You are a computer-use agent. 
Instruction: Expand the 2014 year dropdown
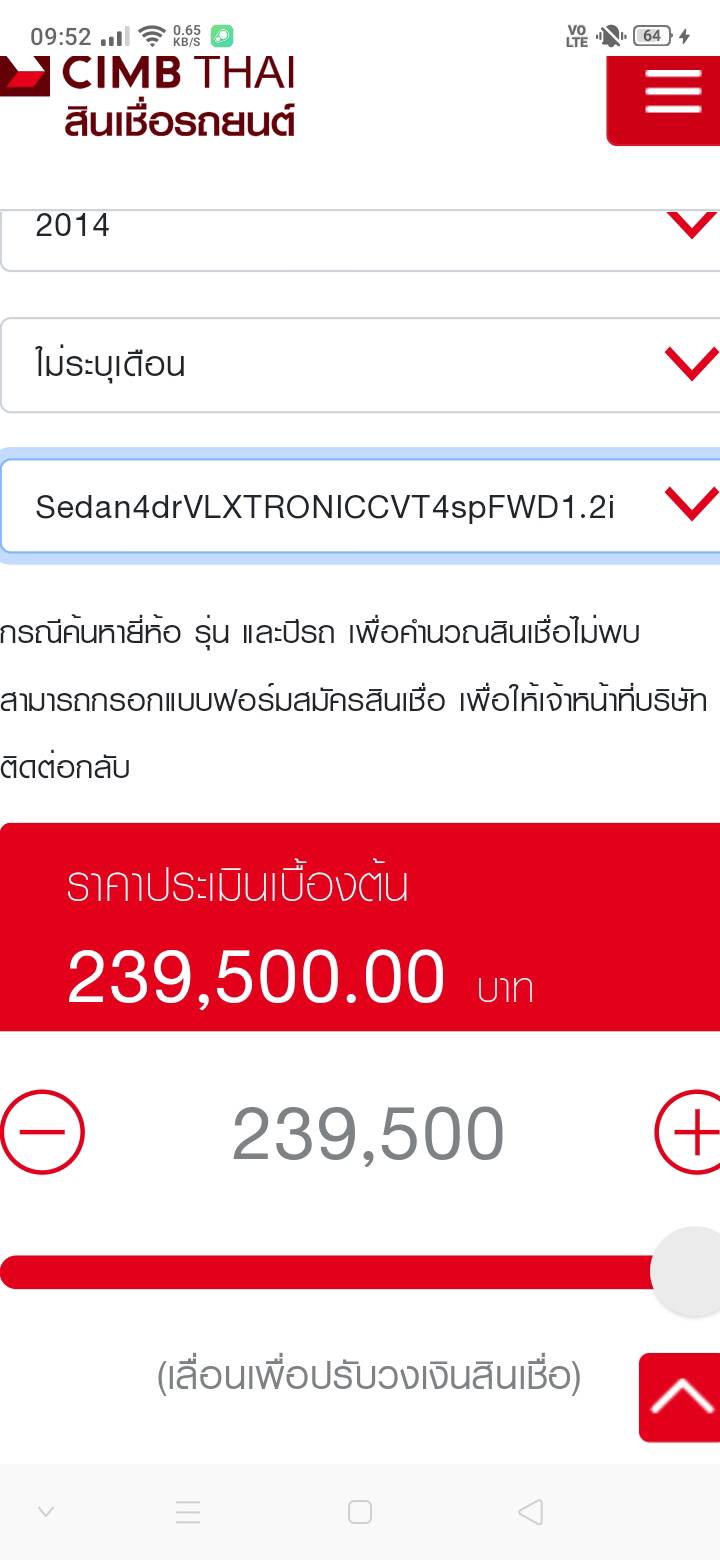(360, 228)
